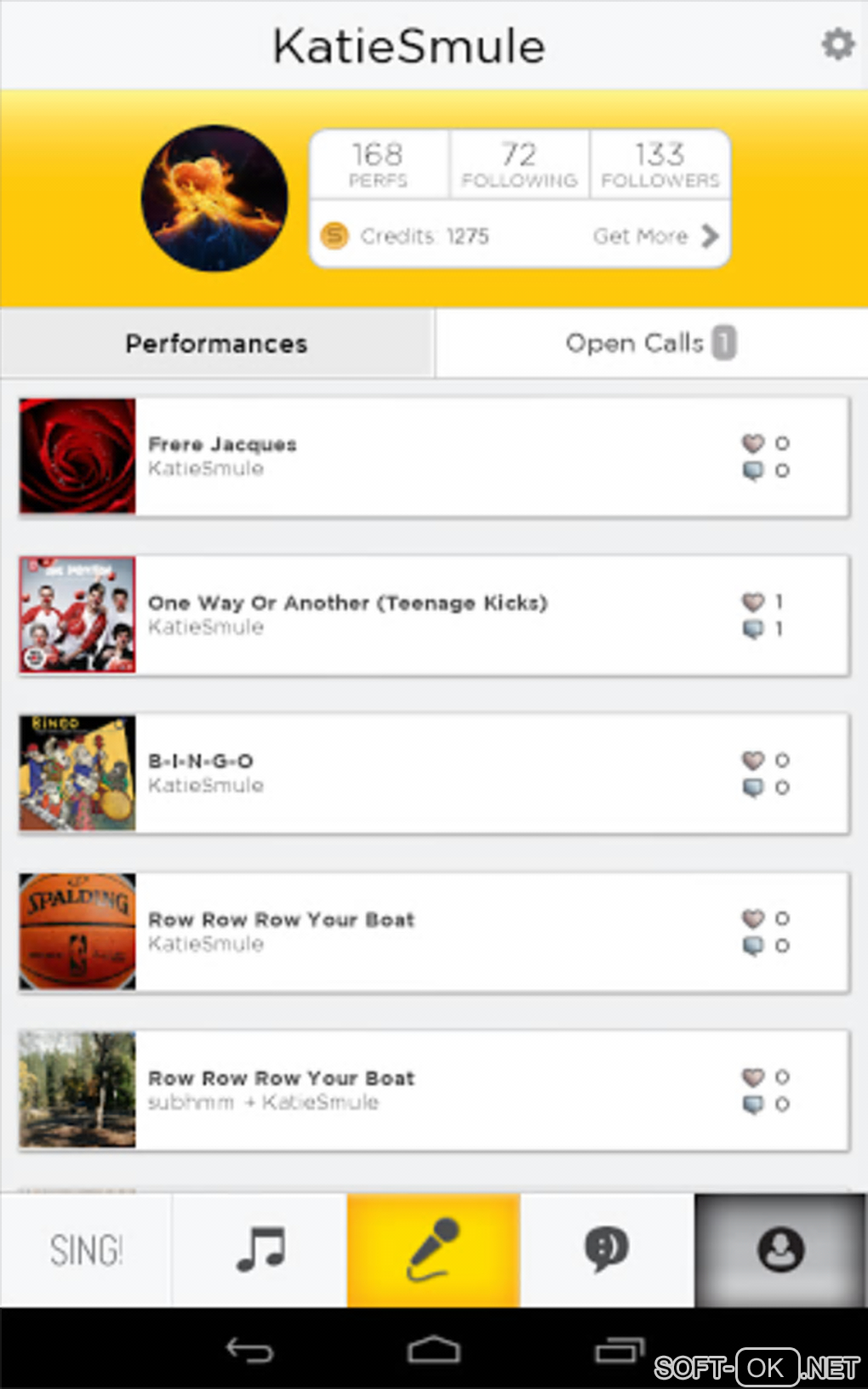Open the songs music note tab
The width and height of the screenshot is (868, 1389).
pyautogui.click(x=260, y=1250)
